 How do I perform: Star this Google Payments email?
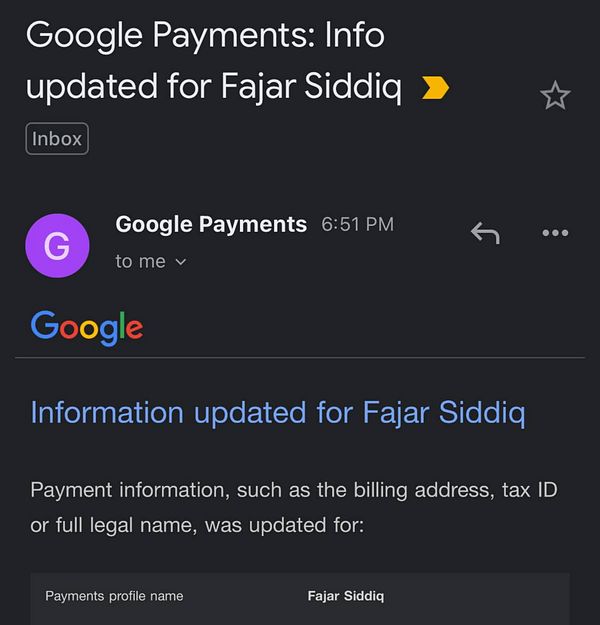click(x=554, y=96)
